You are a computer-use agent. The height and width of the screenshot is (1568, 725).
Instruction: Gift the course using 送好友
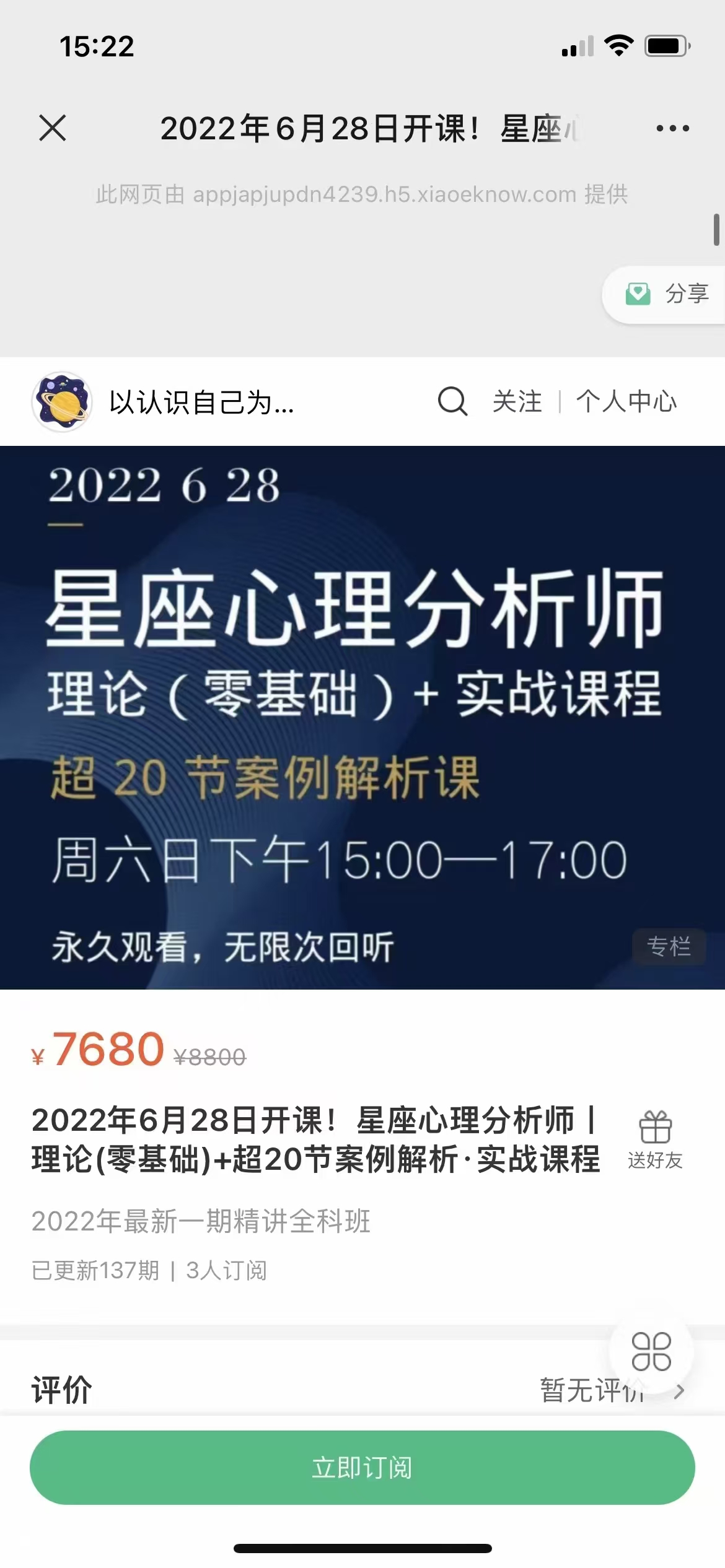tap(655, 1140)
